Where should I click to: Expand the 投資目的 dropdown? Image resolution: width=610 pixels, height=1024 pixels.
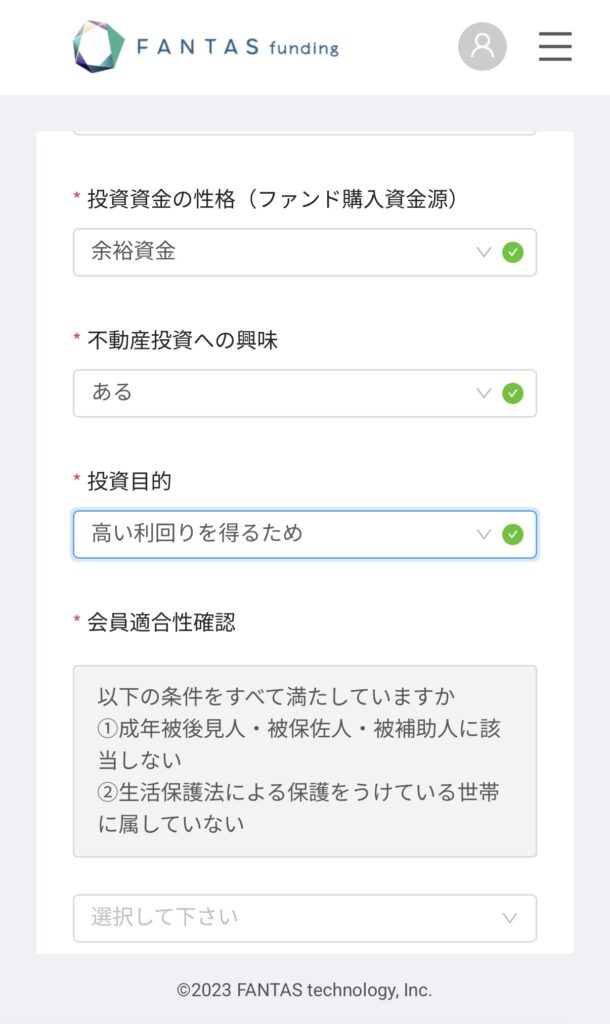(305, 534)
